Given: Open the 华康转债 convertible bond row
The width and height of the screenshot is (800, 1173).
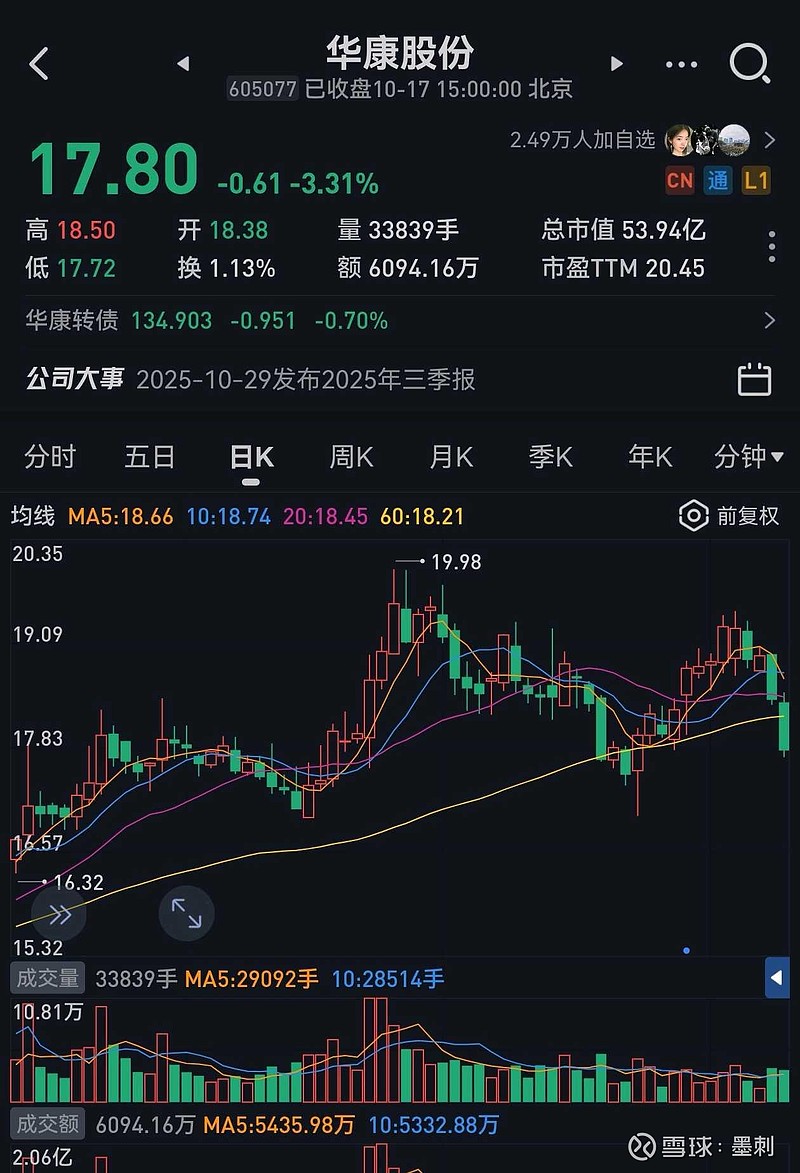Looking at the screenshot, I should (400, 321).
